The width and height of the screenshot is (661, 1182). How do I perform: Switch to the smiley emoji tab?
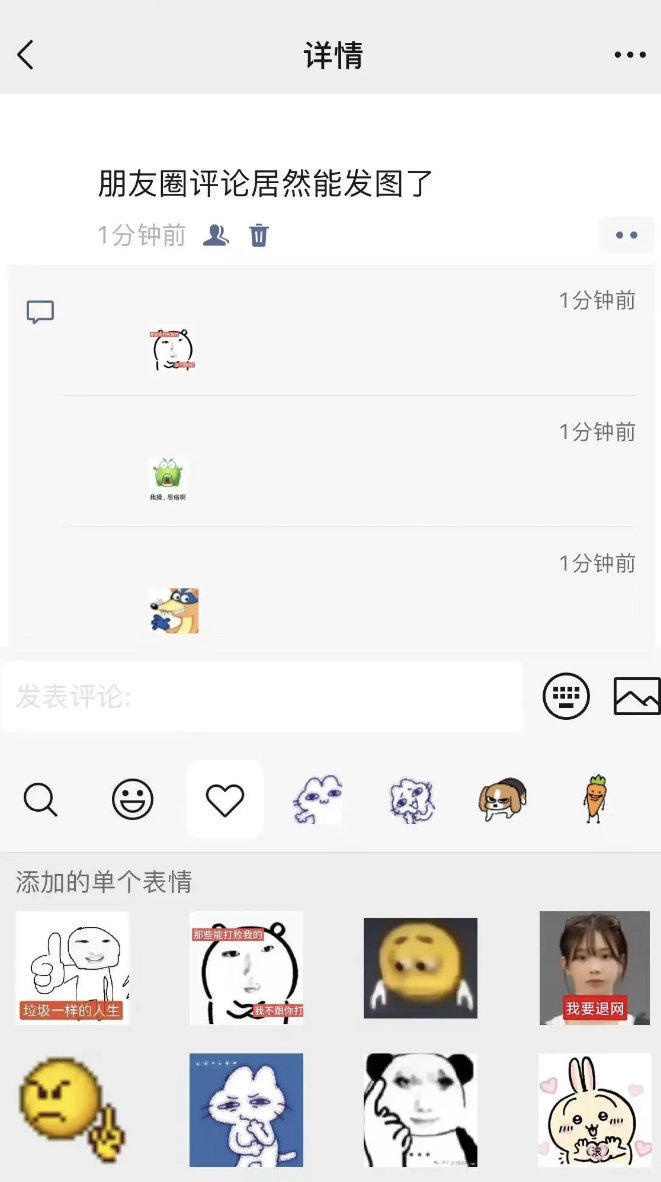click(x=132, y=800)
